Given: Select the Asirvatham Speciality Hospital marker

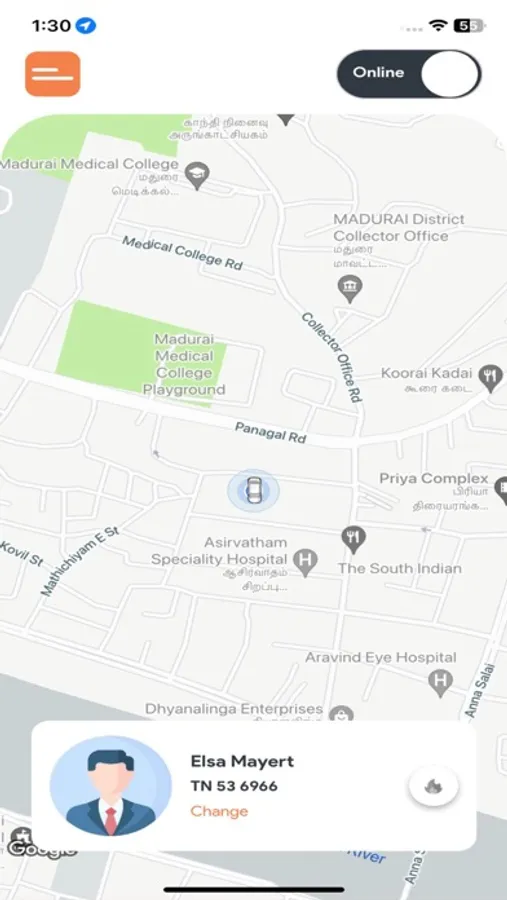Looking at the screenshot, I should (305, 562).
